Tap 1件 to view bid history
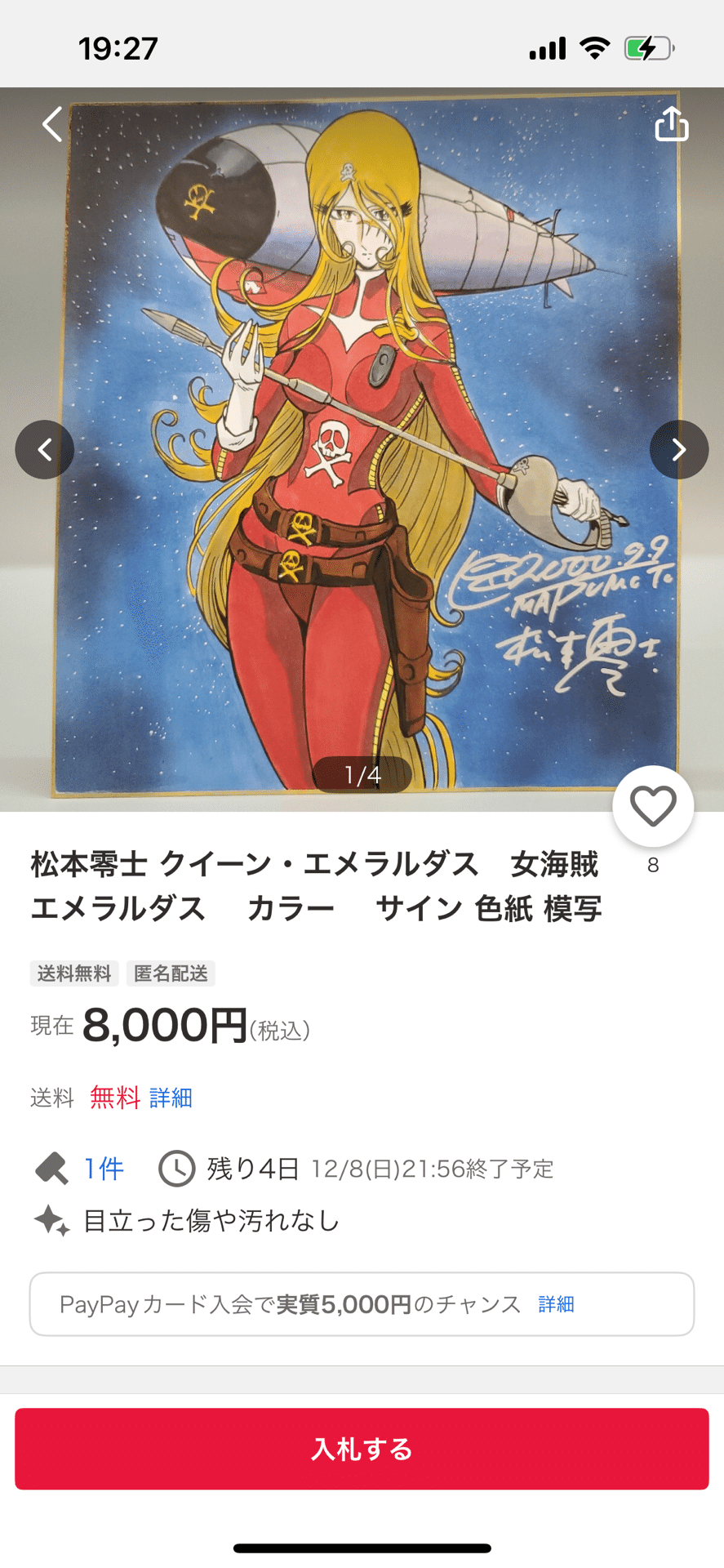724x1568 pixels. 101,1169
